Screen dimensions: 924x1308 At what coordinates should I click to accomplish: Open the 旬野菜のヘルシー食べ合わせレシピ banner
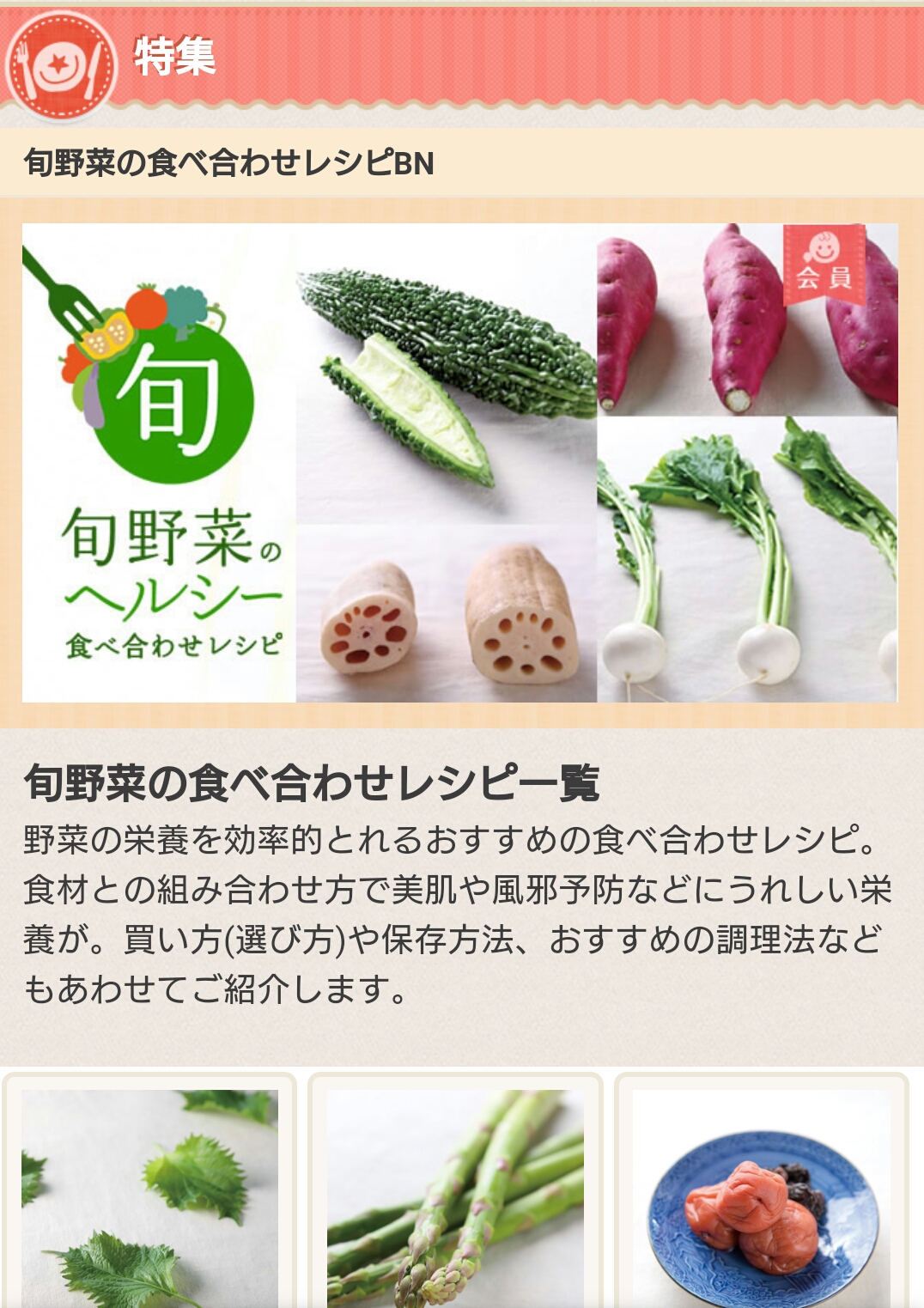pos(460,463)
